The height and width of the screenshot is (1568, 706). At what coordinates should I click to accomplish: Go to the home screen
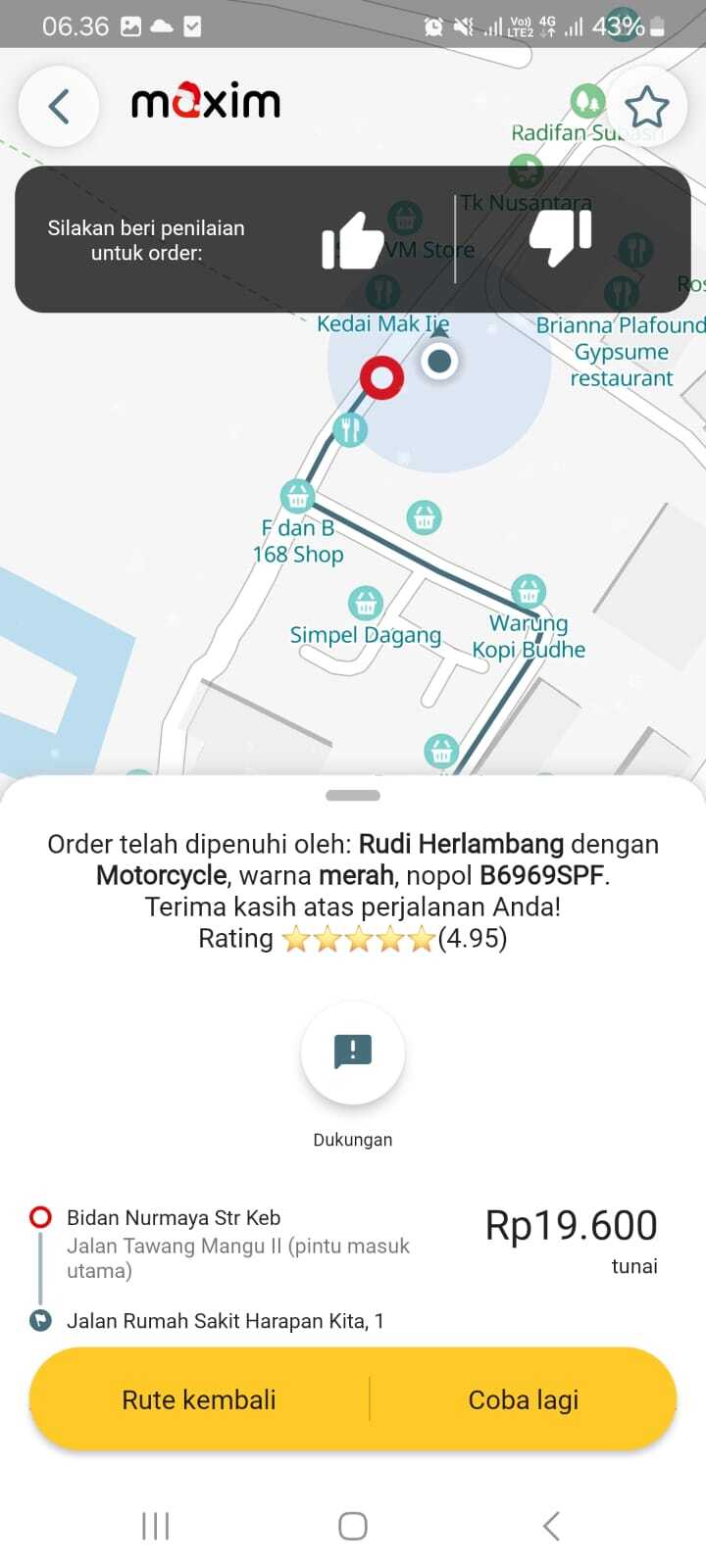353,1525
